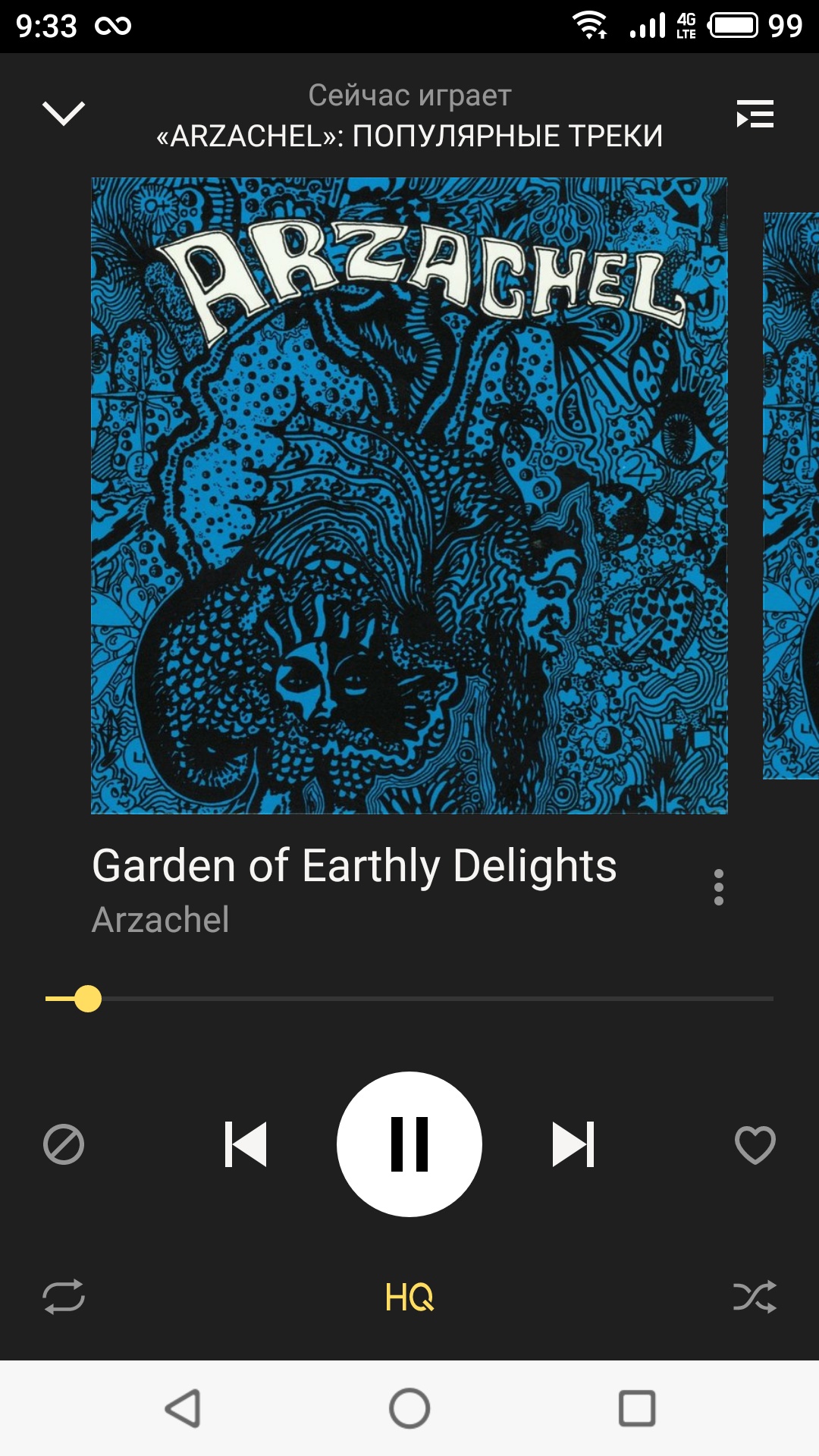Go back to the previous track
The height and width of the screenshot is (1456, 819).
click(x=246, y=1144)
